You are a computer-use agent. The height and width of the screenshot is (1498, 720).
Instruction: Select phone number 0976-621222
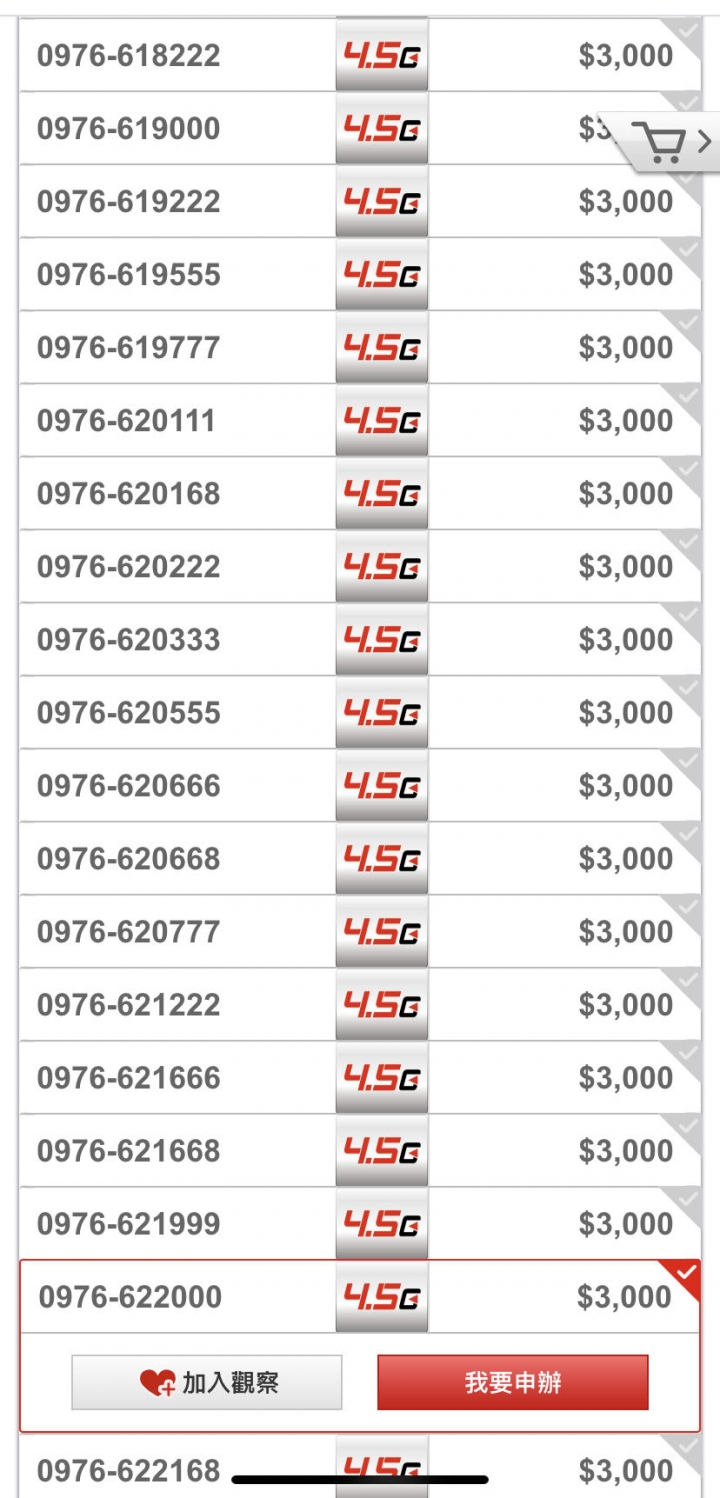360,1004
